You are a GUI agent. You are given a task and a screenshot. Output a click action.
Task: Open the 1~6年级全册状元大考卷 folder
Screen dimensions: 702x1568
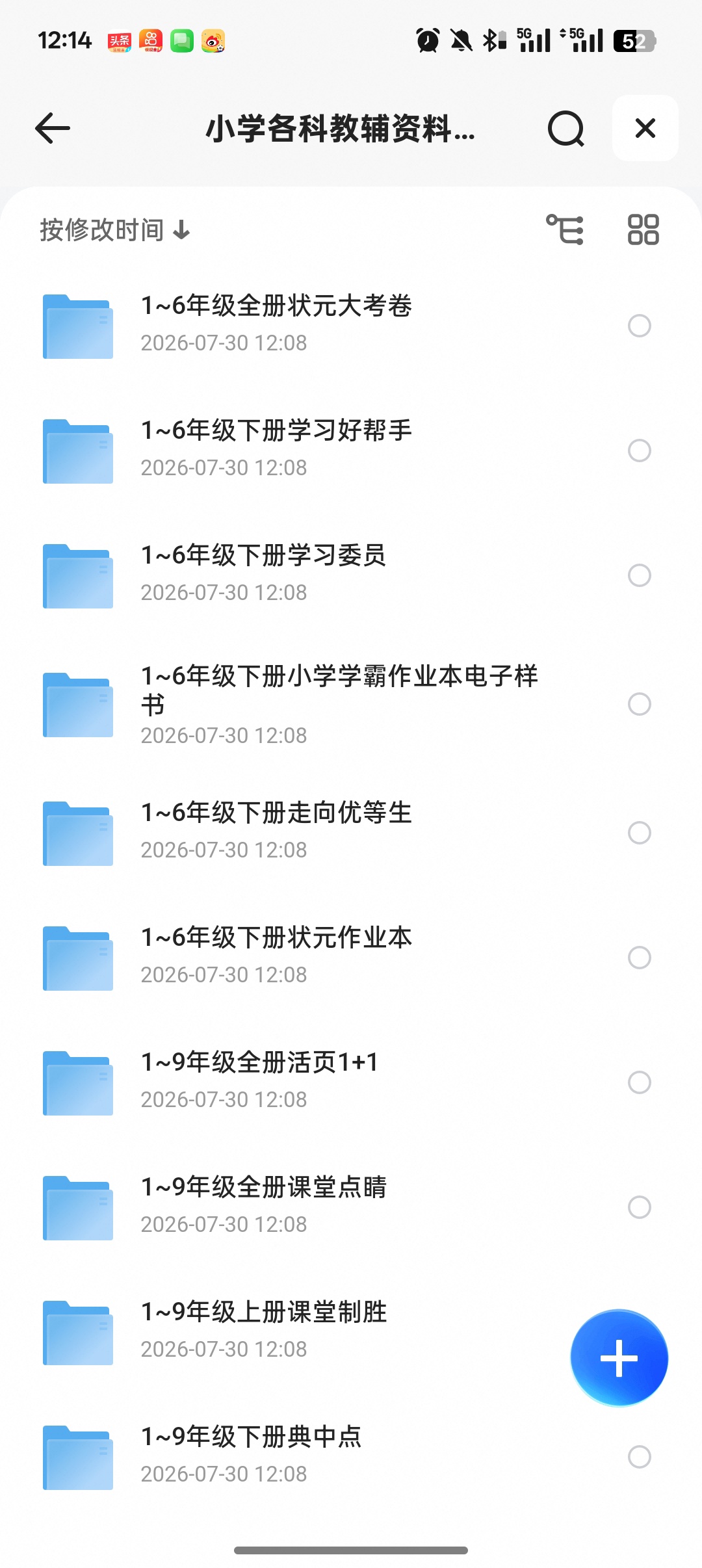[x=351, y=326]
